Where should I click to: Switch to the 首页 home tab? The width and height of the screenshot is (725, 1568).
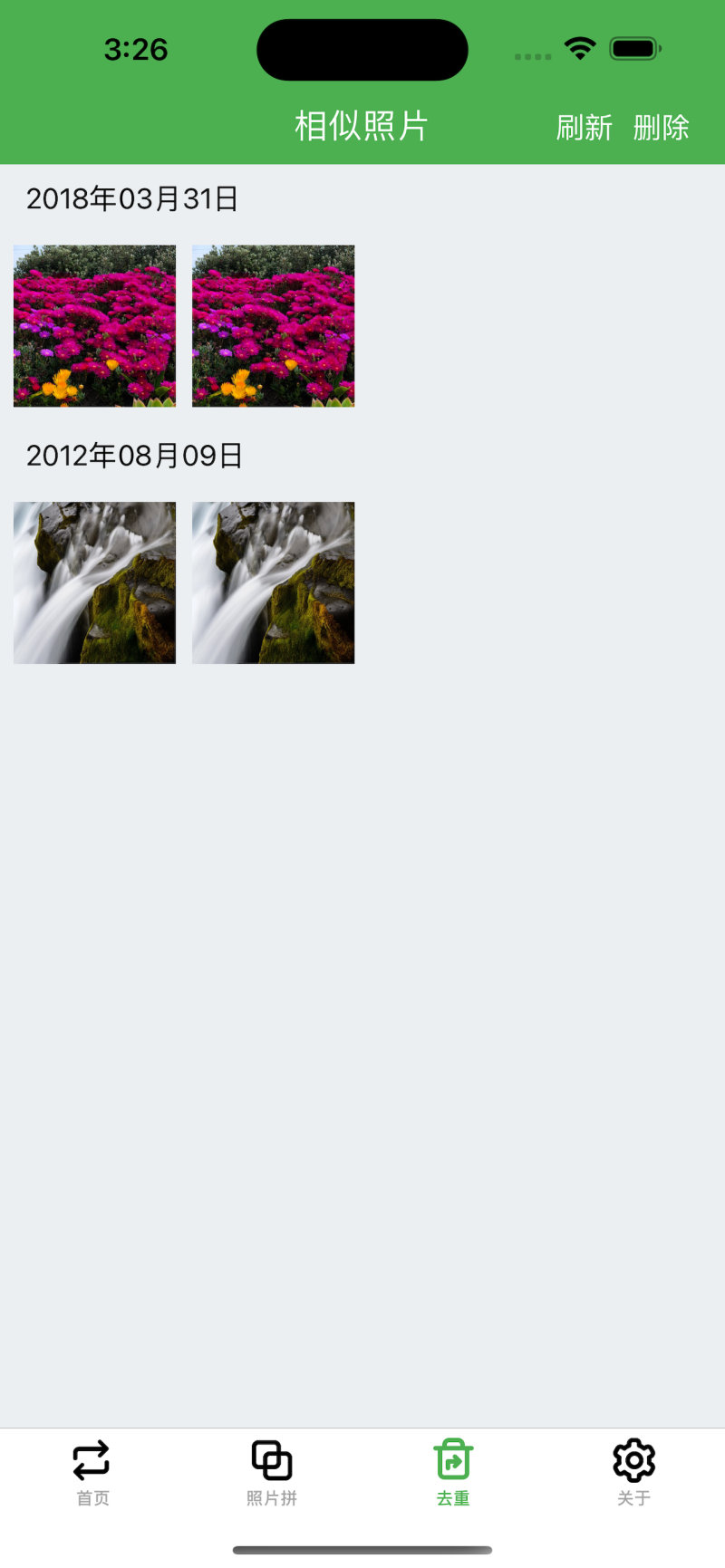92,1472
